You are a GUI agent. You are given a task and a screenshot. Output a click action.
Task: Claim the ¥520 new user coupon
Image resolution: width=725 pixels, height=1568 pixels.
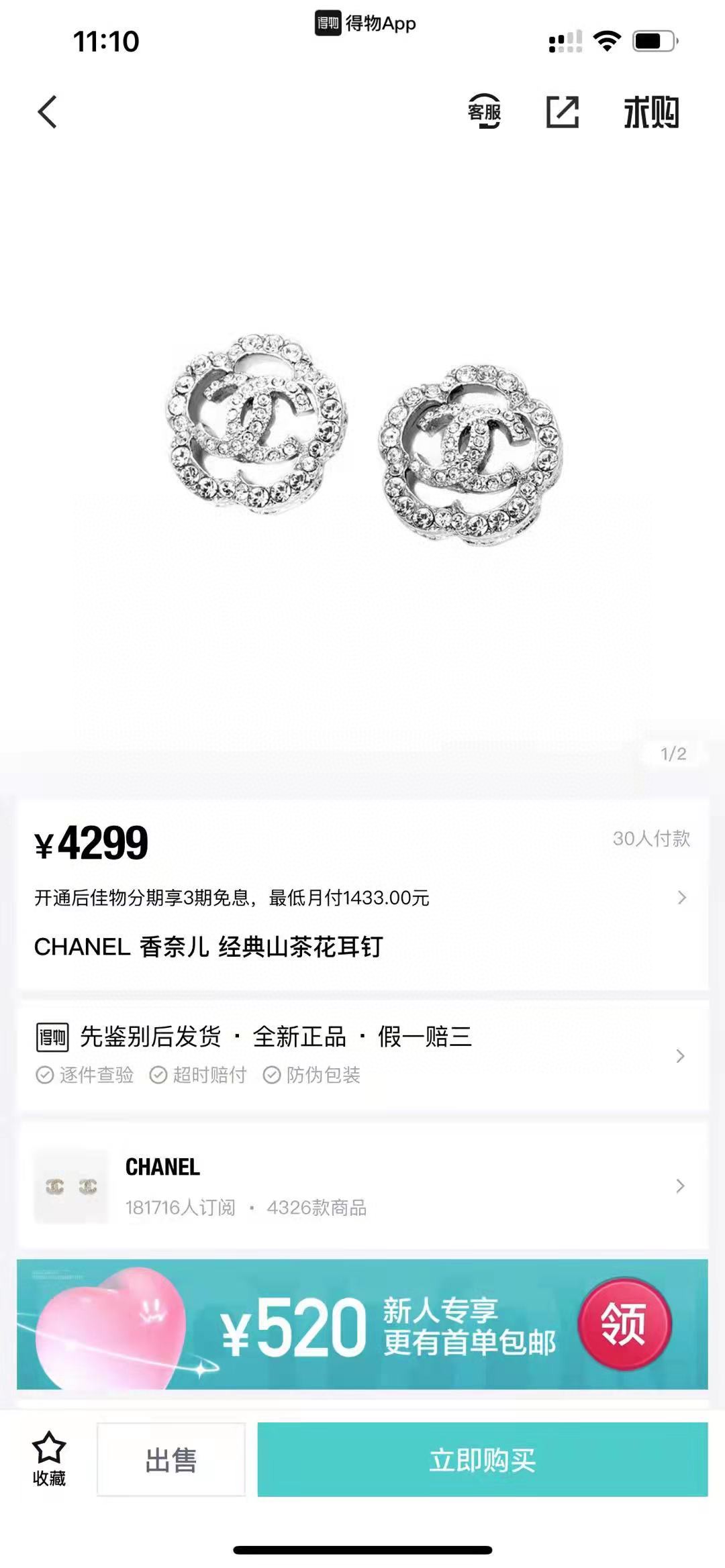pyautogui.click(x=624, y=1324)
